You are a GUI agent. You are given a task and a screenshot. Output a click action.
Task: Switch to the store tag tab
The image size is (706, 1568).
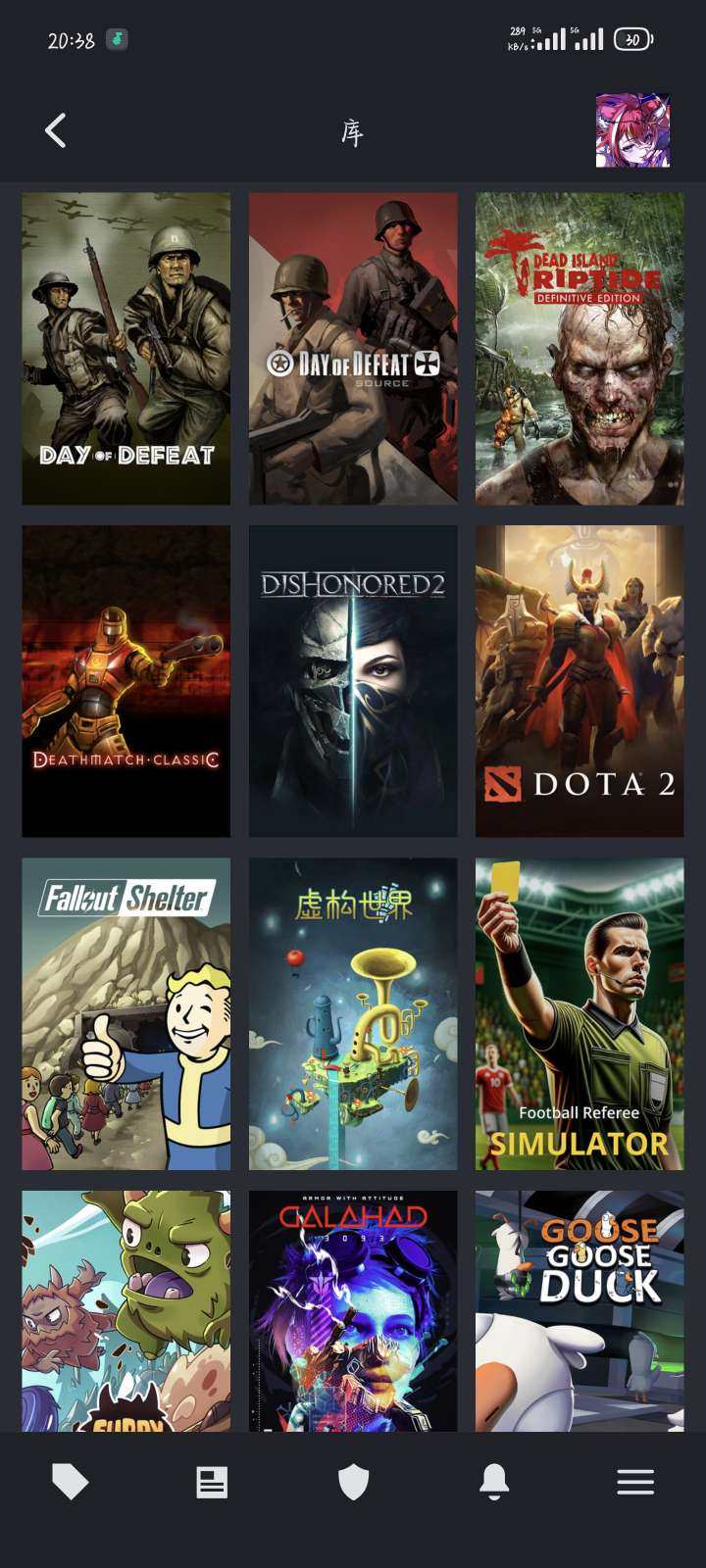tap(70, 1482)
